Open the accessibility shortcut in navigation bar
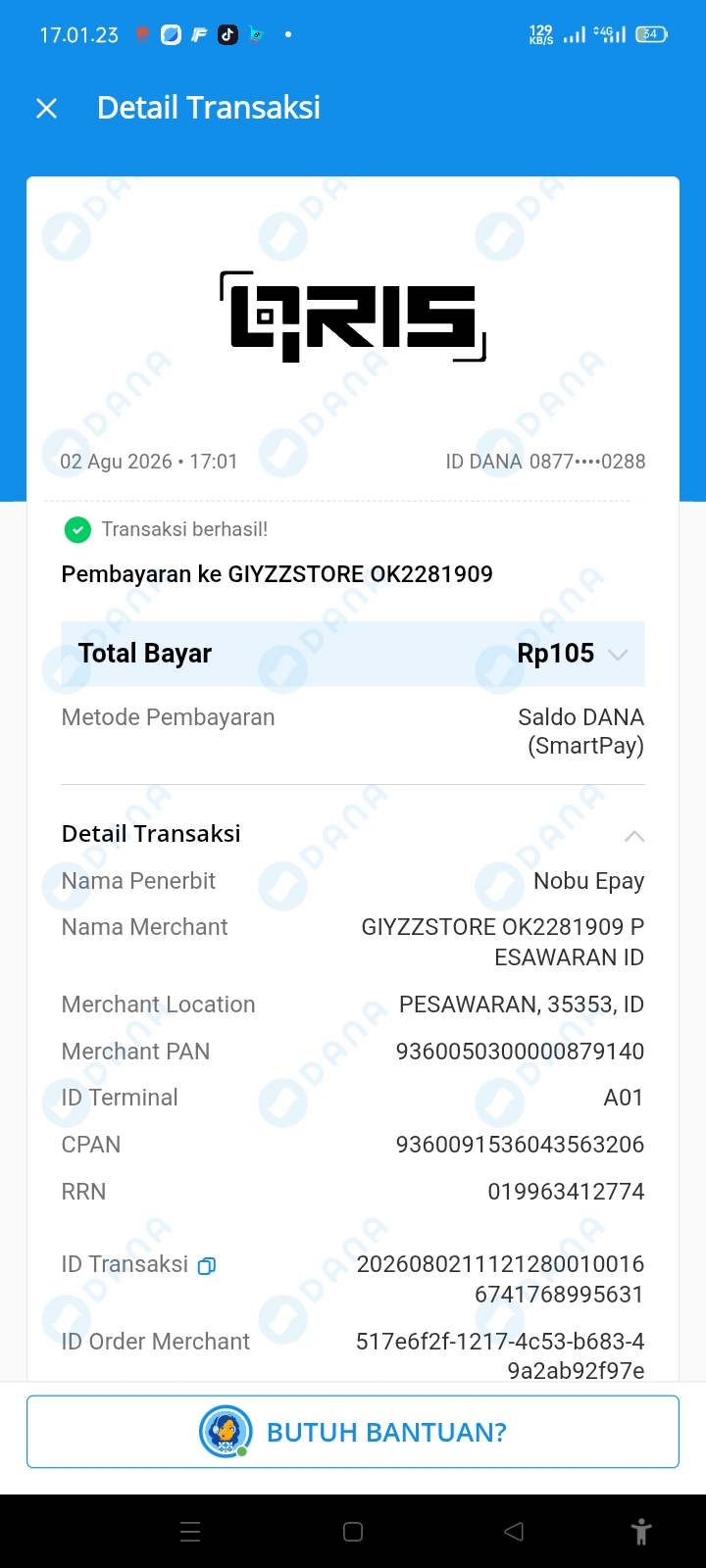Viewport: 706px width, 1568px height. [x=641, y=1532]
